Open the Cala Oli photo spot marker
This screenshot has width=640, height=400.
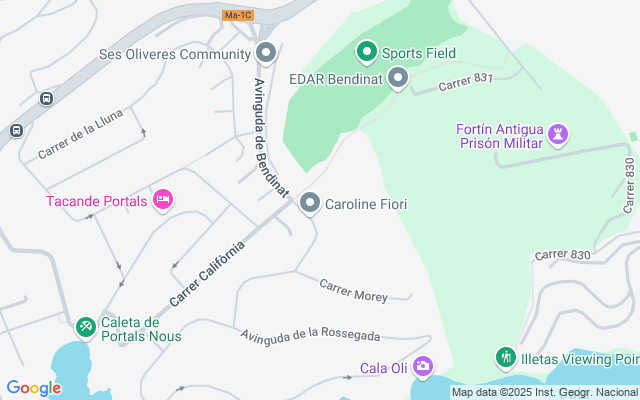[423, 367]
